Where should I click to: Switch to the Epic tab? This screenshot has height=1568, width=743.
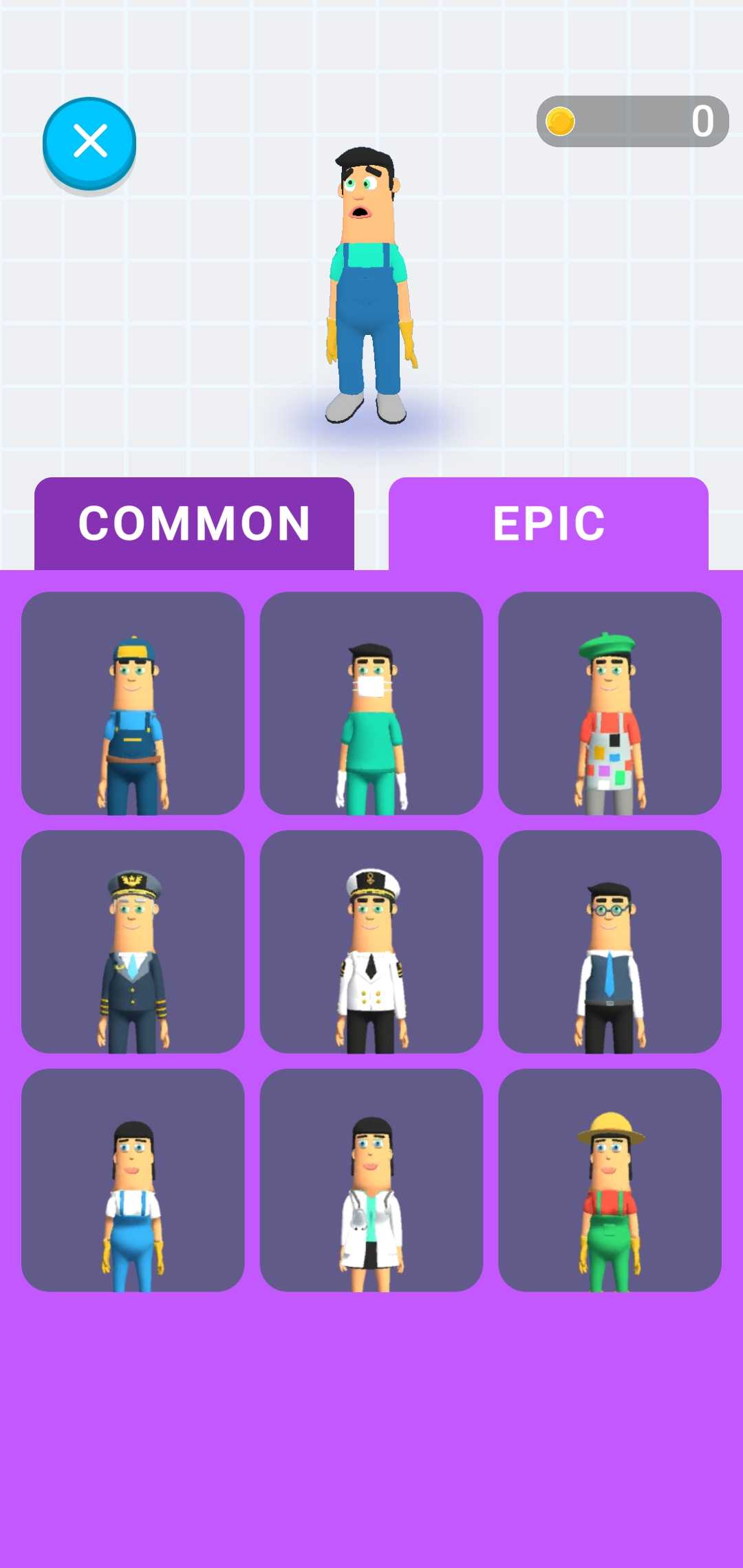[x=548, y=523]
